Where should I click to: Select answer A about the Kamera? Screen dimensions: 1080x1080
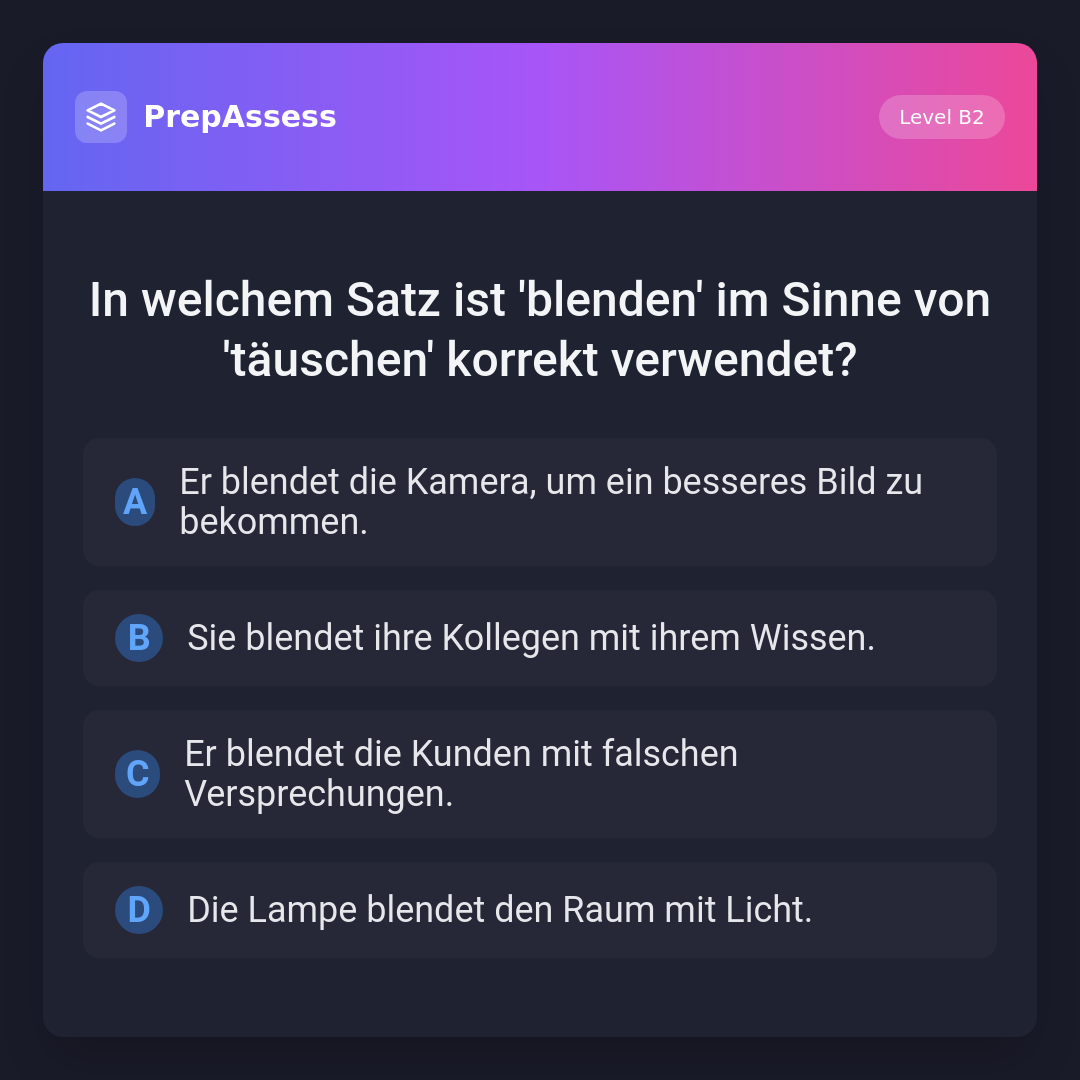coord(539,502)
